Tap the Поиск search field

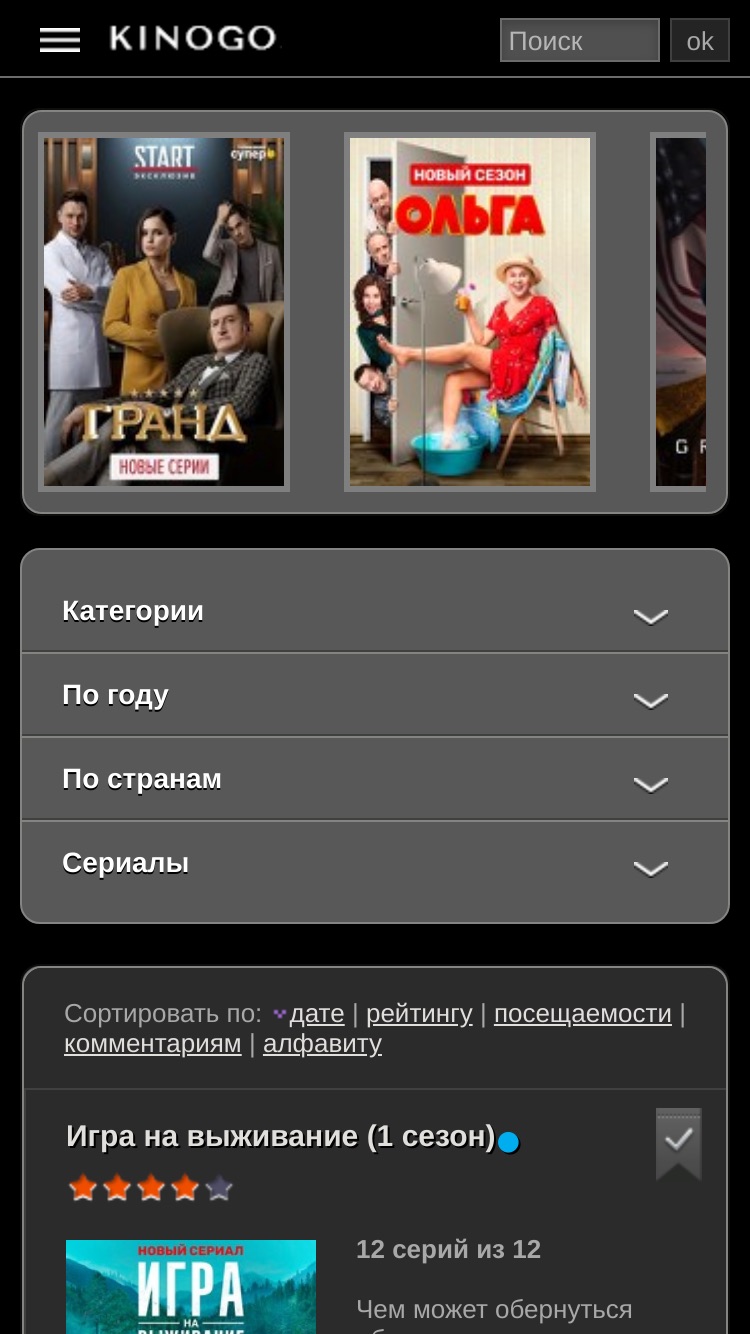coord(580,41)
